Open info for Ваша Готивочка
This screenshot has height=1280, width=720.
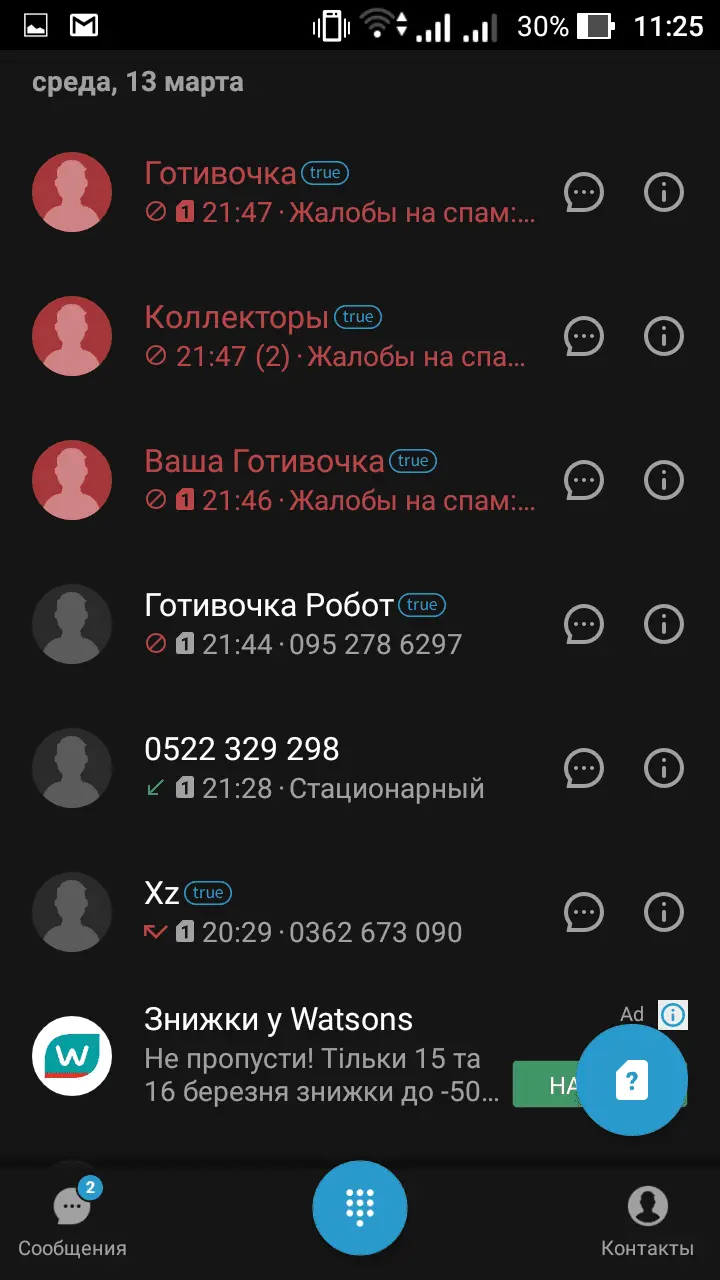pos(663,480)
